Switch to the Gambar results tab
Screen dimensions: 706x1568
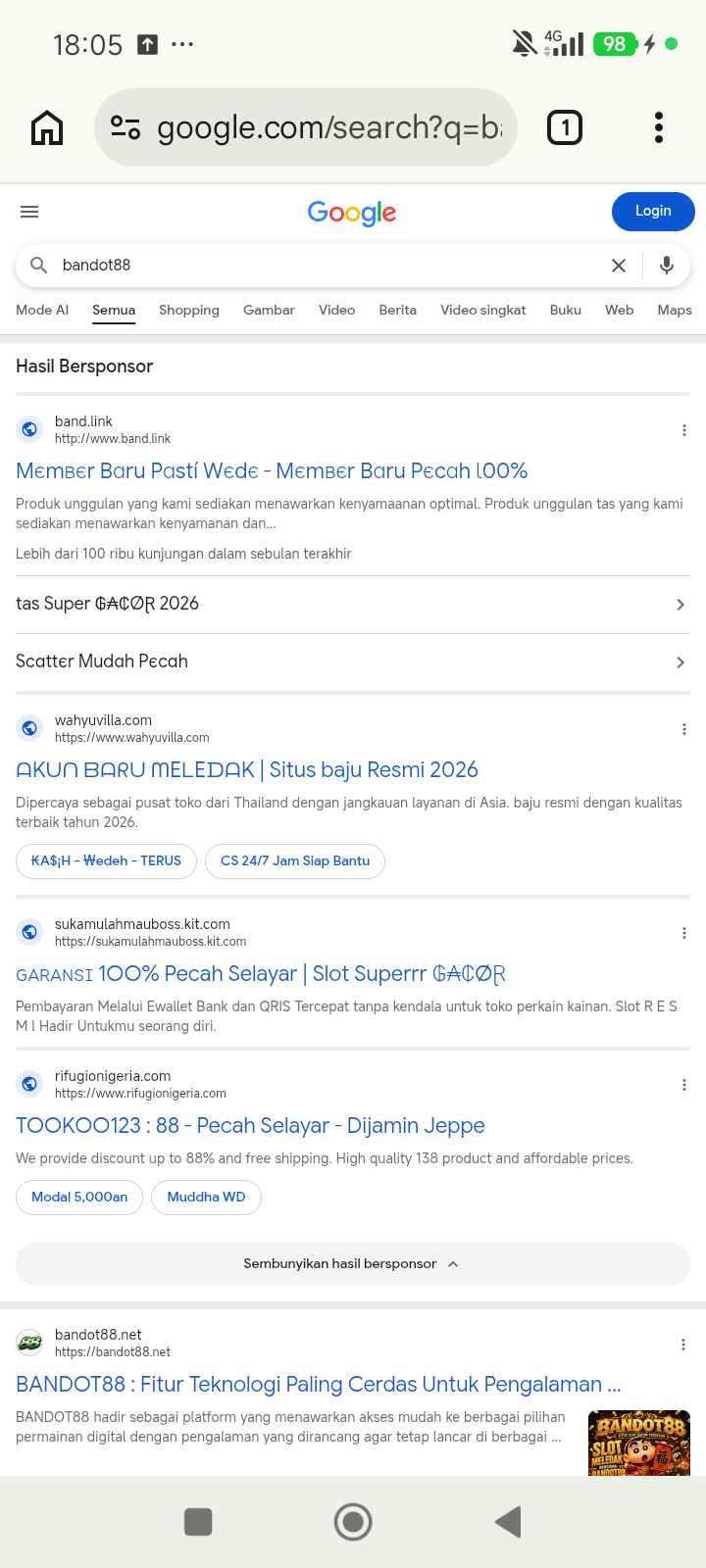269,310
